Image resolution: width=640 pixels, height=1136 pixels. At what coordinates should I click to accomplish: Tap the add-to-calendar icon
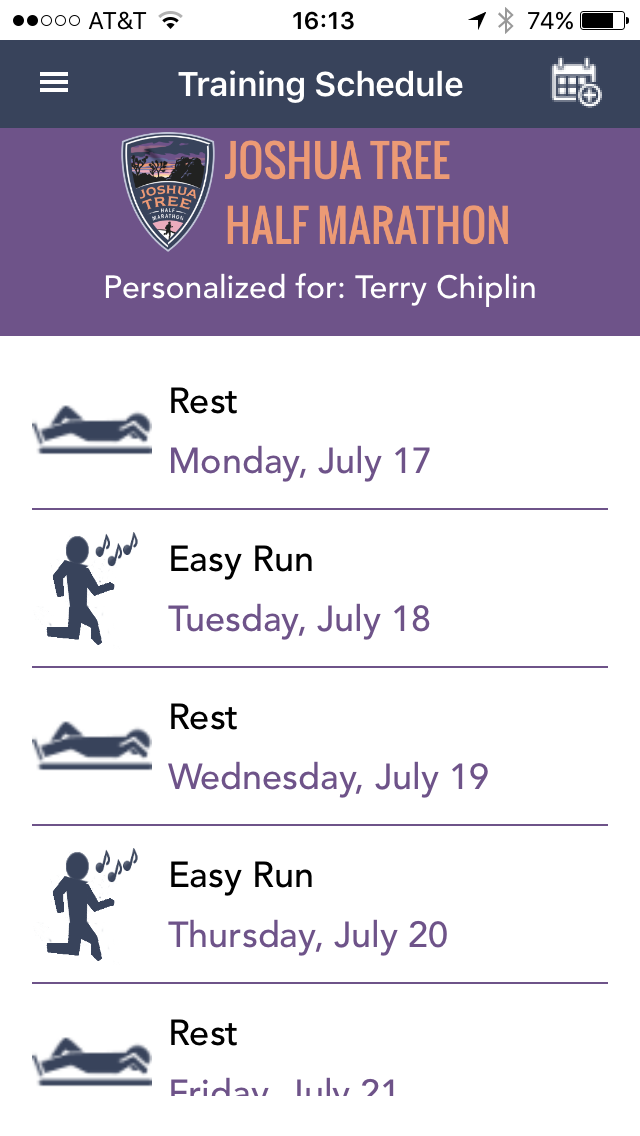tap(575, 83)
